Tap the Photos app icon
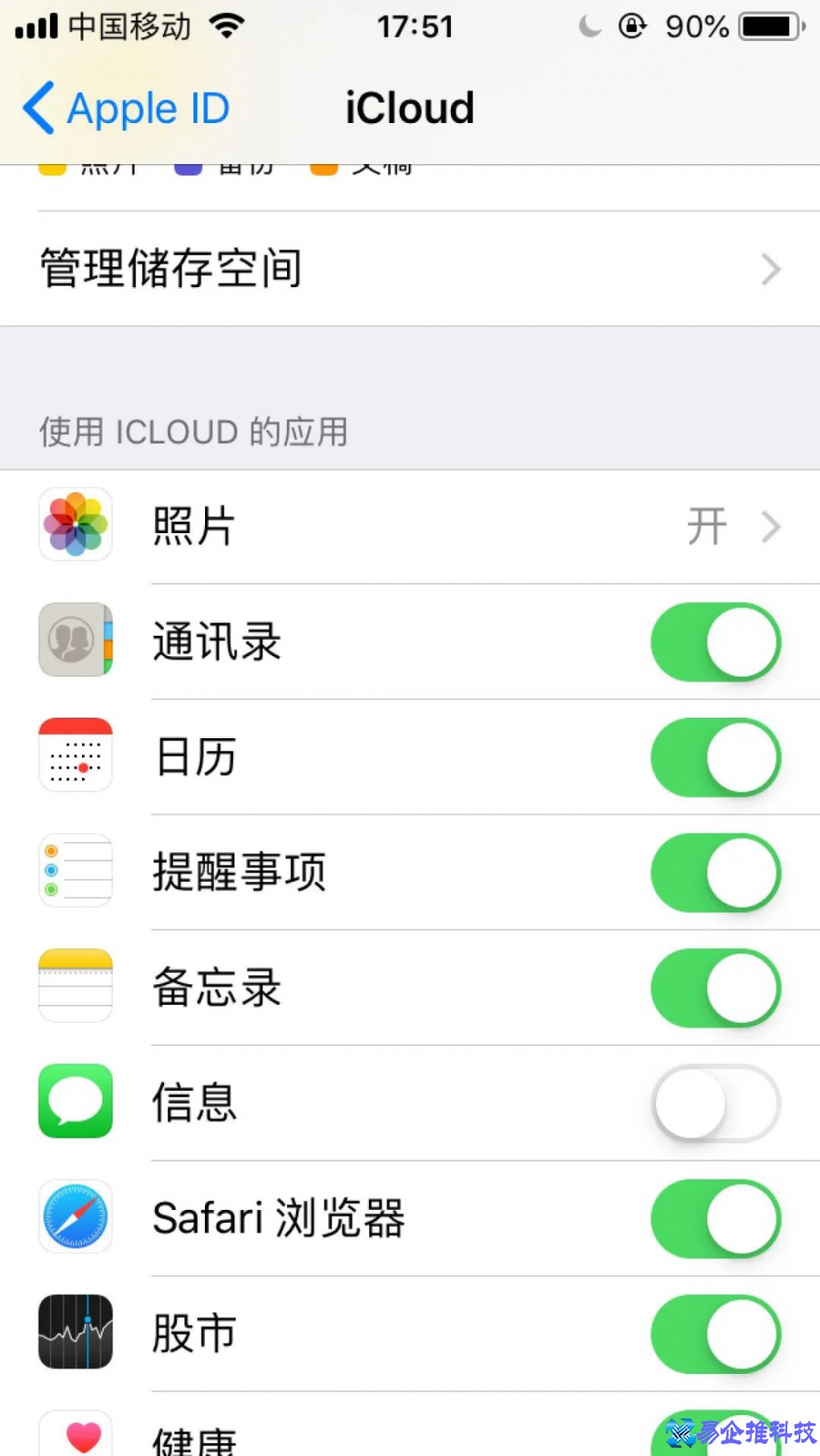 point(75,526)
